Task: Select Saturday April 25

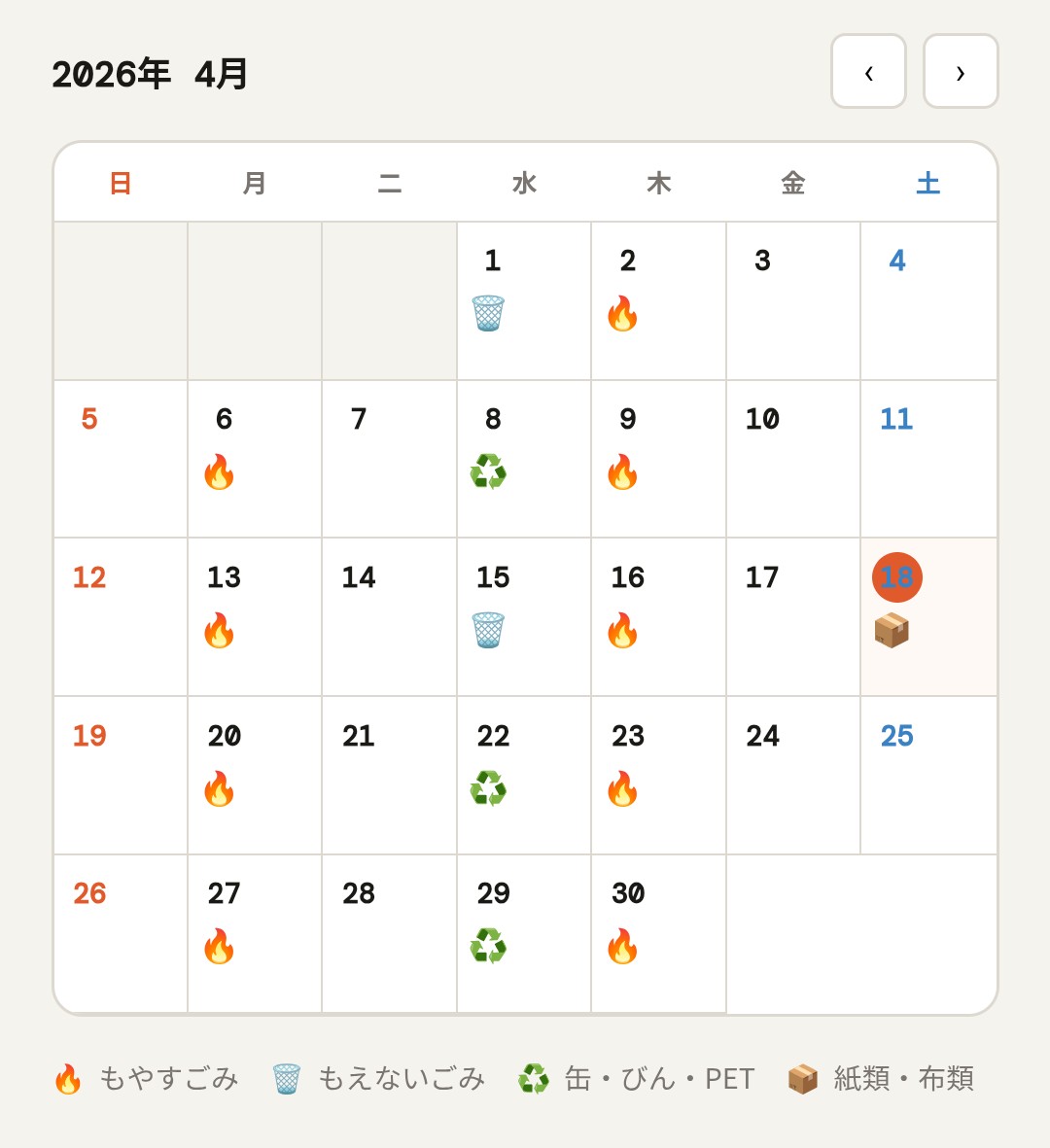Action: coord(927,775)
